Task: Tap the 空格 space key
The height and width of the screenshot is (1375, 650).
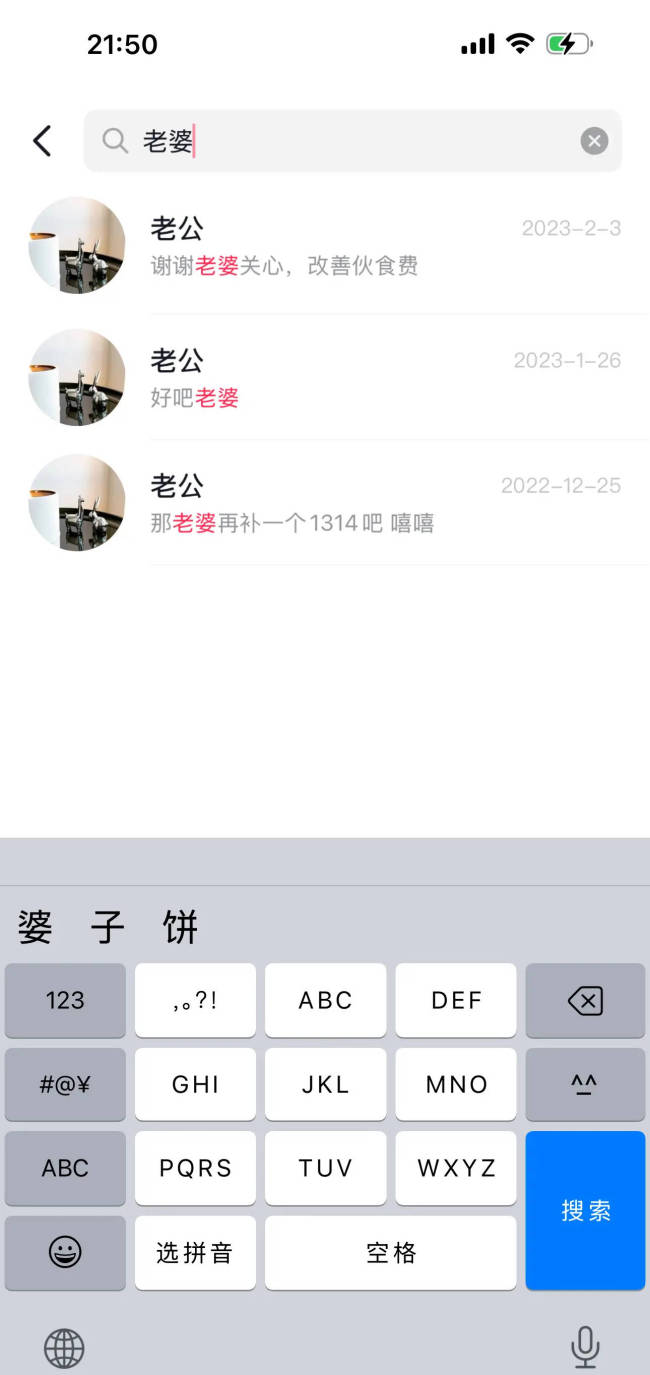Action: (x=390, y=1252)
